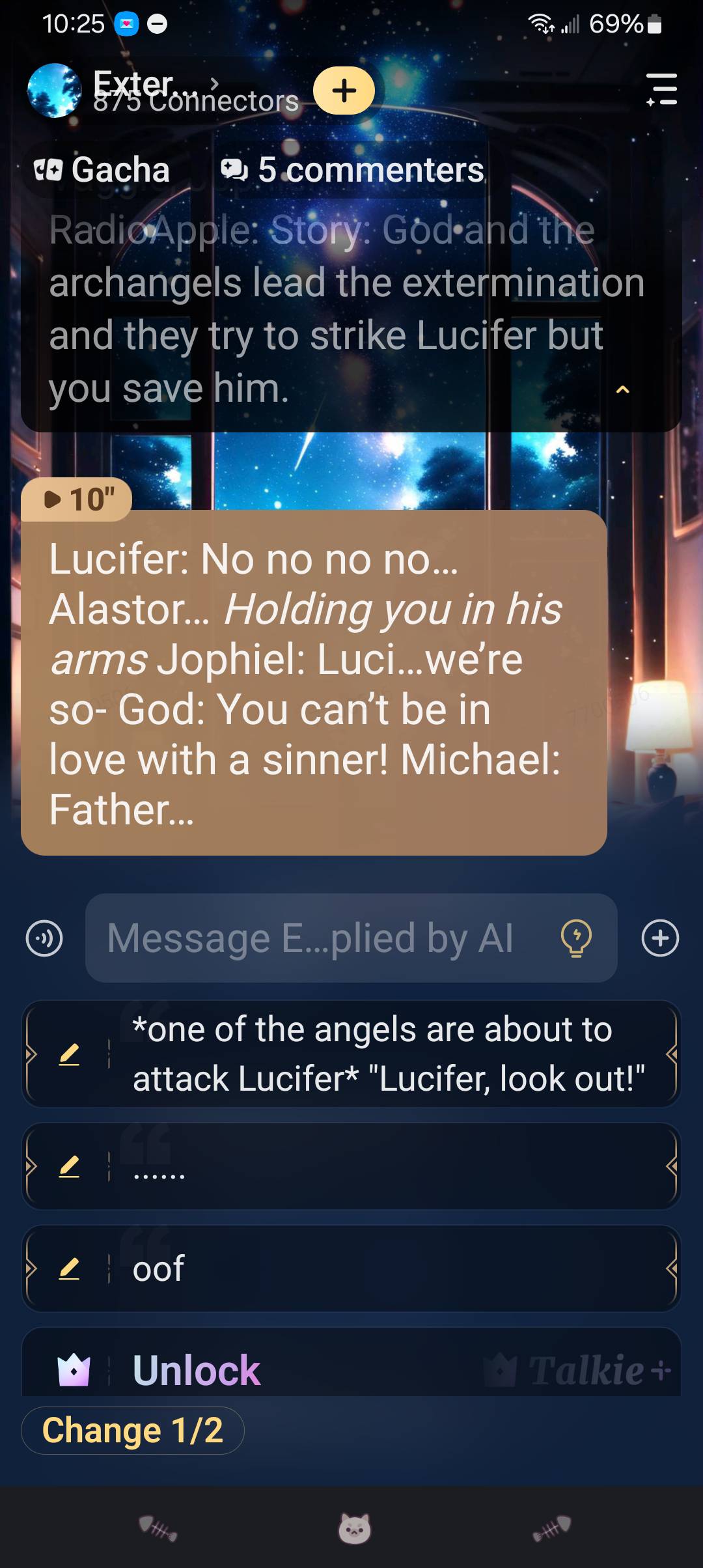Open the top-right menu icon

[661, 90]
